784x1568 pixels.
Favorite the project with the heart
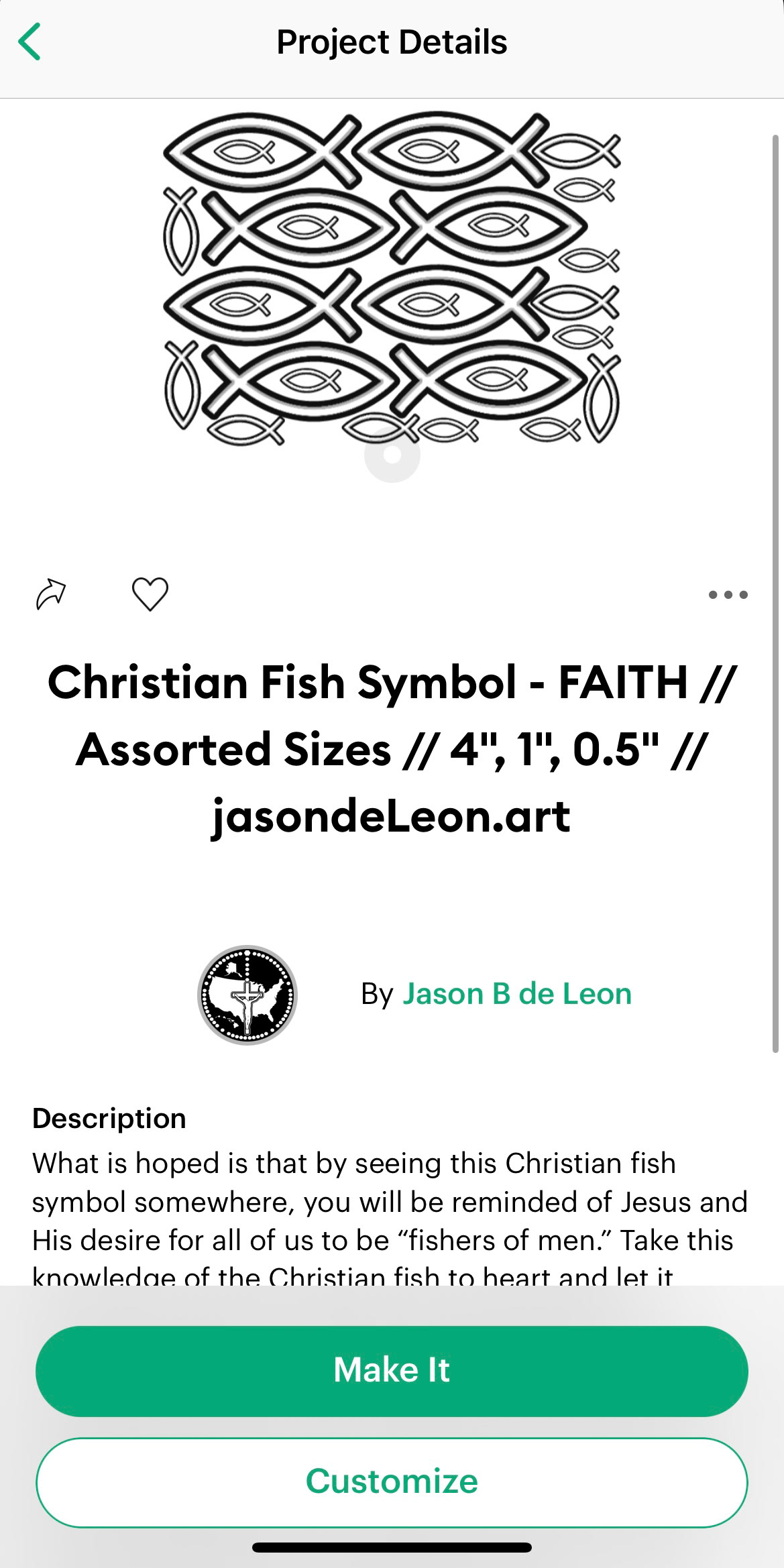coord(150,594)
